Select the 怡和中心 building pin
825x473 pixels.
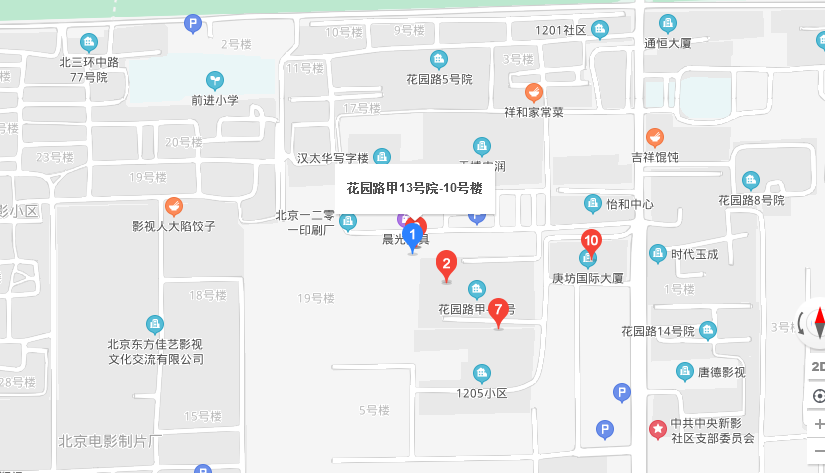(x=594, y=203)
